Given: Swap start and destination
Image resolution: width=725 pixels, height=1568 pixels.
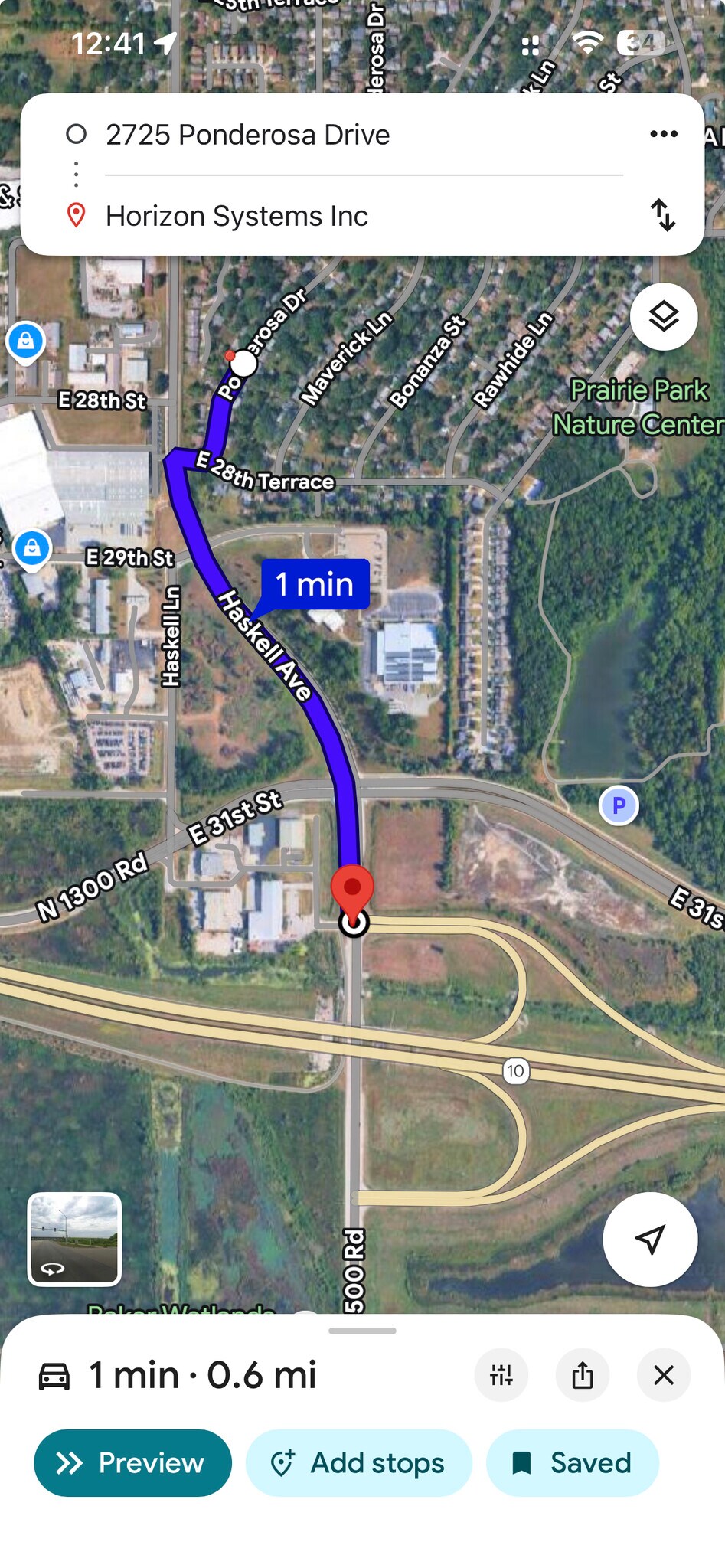Looking at the screenshot, I should pyautogui.click(x=663, y=215).
